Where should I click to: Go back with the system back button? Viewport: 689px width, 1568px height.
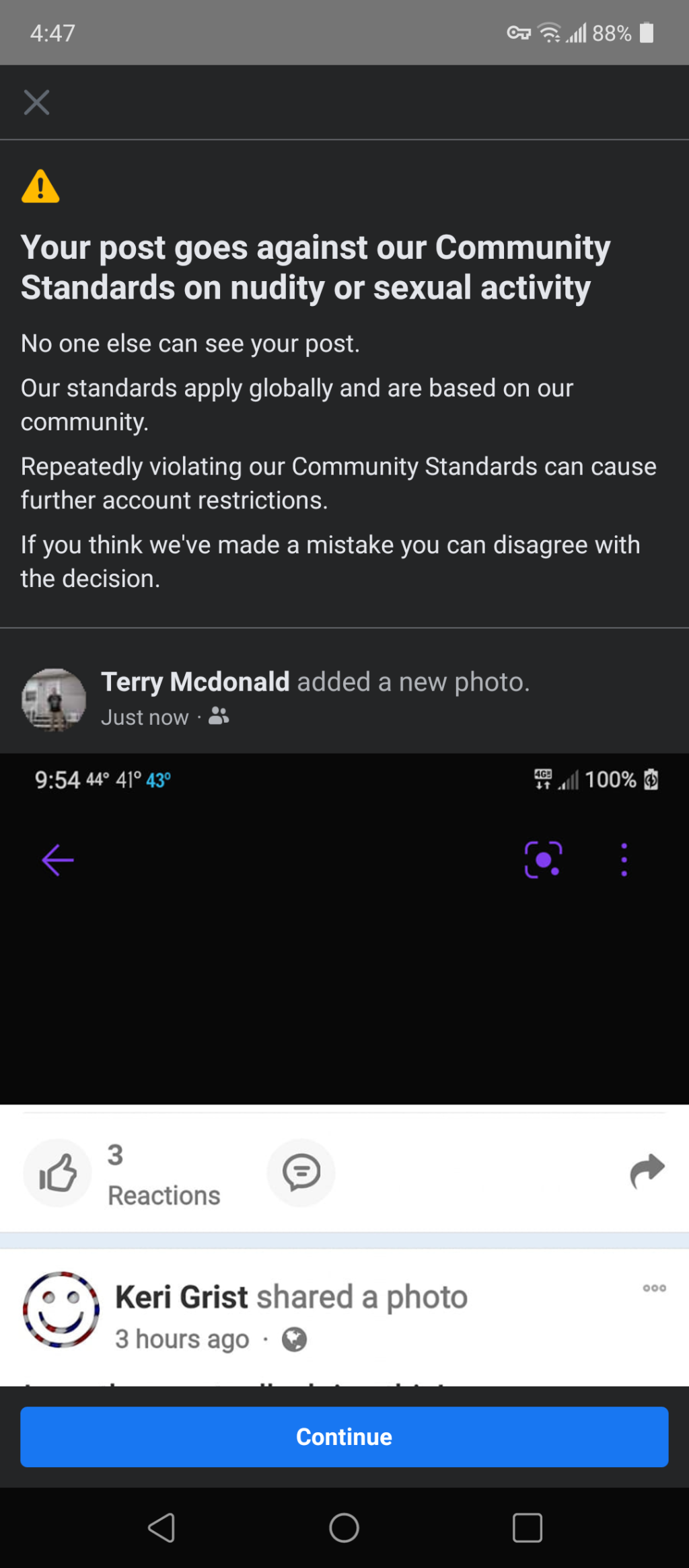tap(161, 1528)
